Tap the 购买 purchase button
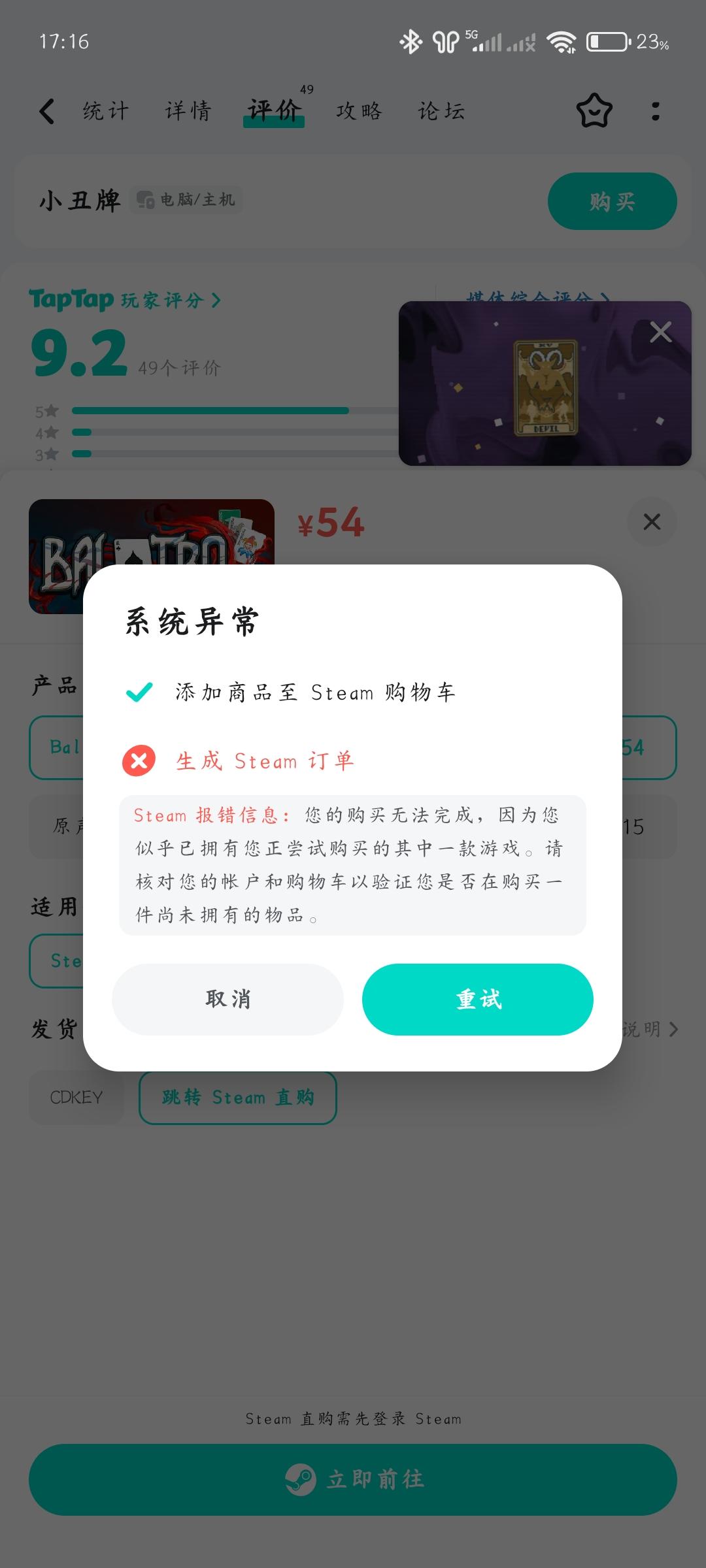Image resolution: width=706 pixels, height=1568 pixels. pos(613,201)
